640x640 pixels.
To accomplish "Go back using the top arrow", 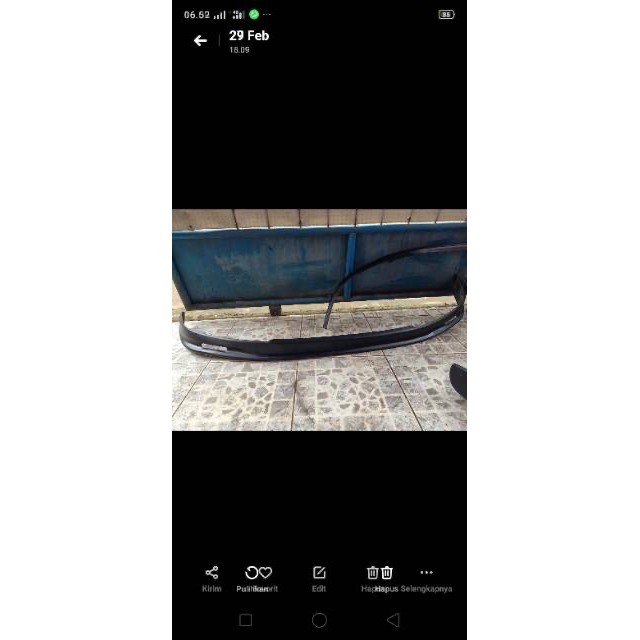I will click(200, 41).
